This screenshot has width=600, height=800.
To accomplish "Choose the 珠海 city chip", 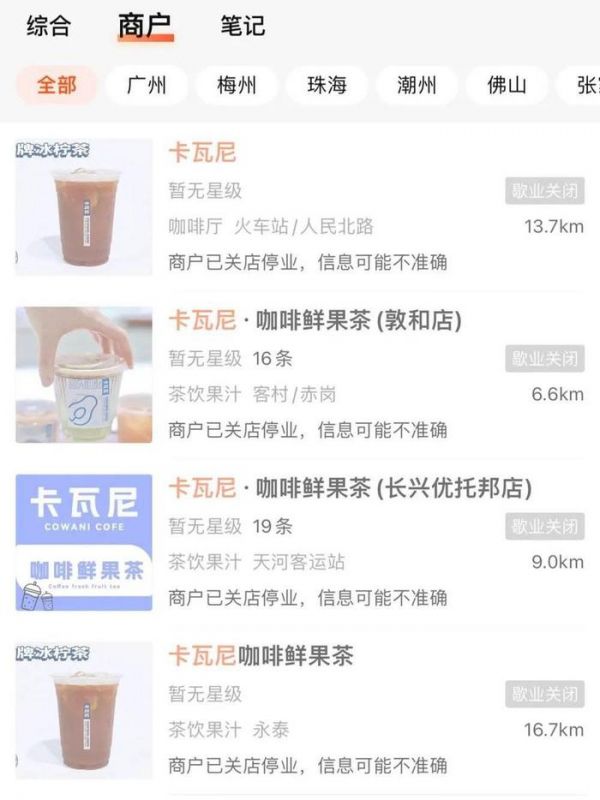I will (327, 85).
